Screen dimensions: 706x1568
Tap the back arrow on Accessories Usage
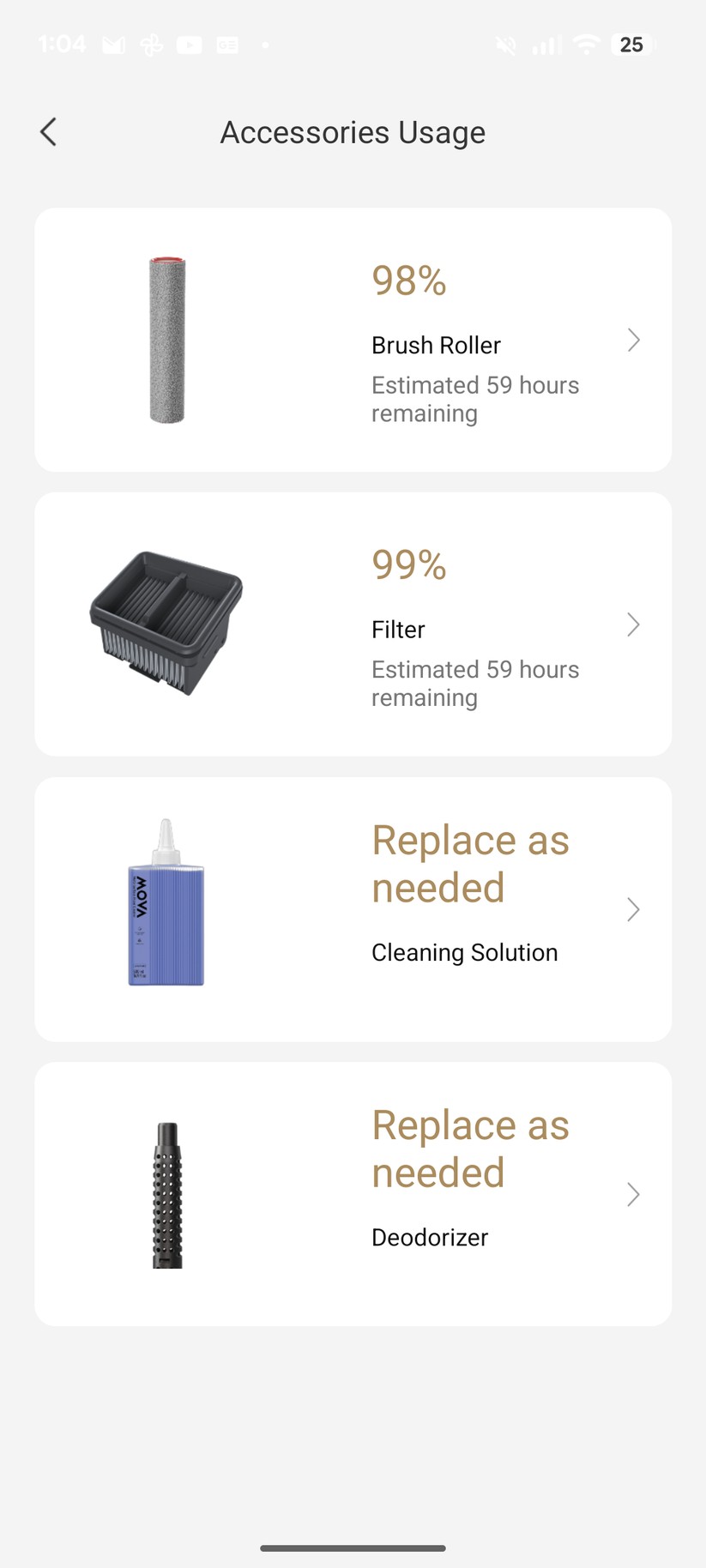(48, 131)
